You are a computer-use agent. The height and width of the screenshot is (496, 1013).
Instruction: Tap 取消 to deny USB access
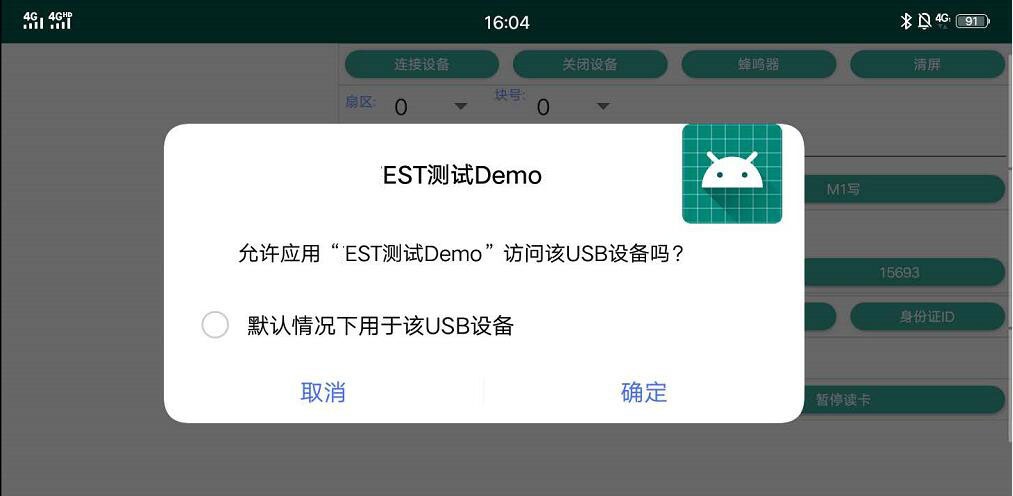[x=323, y=393]
